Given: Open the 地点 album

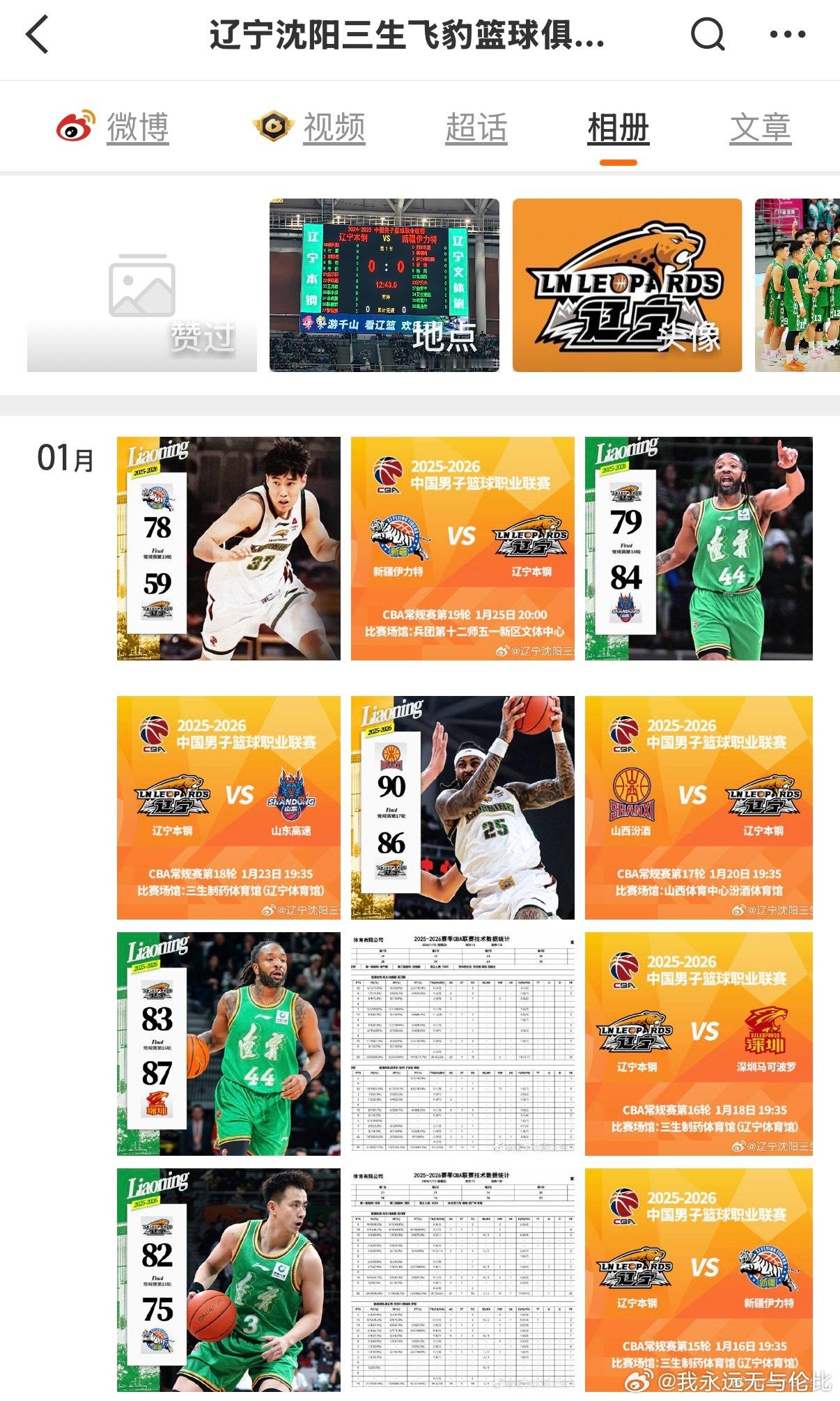Looking at the screenshot, I should coord(387,282).
